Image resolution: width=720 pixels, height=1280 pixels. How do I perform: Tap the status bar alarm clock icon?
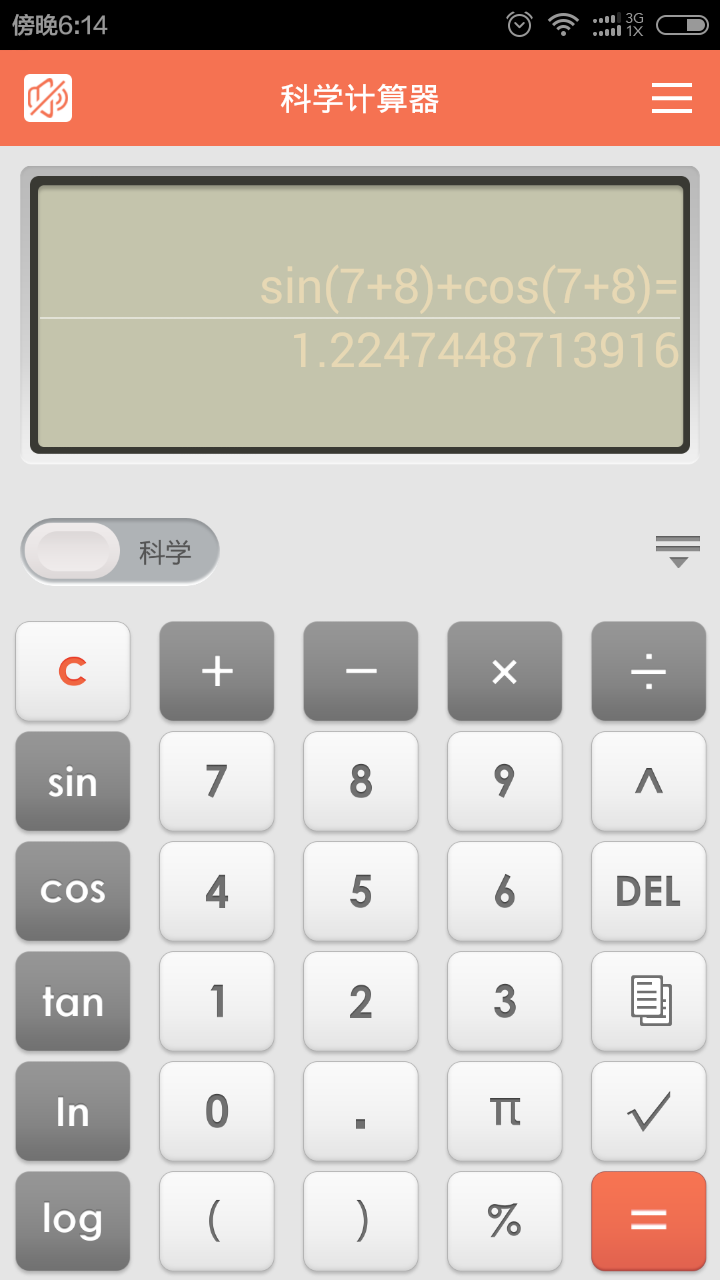[x=518, y=22]
